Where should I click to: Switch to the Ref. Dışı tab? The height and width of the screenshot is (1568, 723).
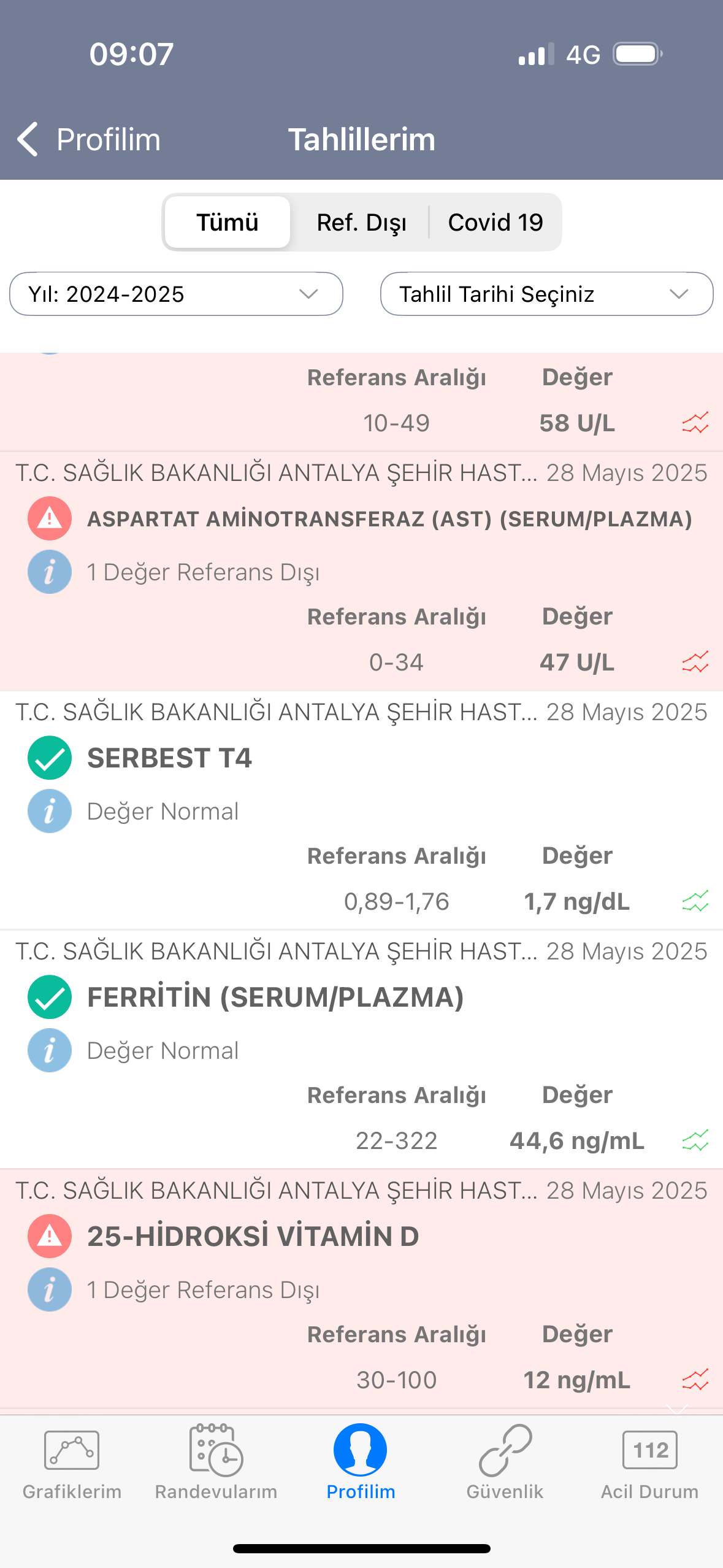[361, 222]
